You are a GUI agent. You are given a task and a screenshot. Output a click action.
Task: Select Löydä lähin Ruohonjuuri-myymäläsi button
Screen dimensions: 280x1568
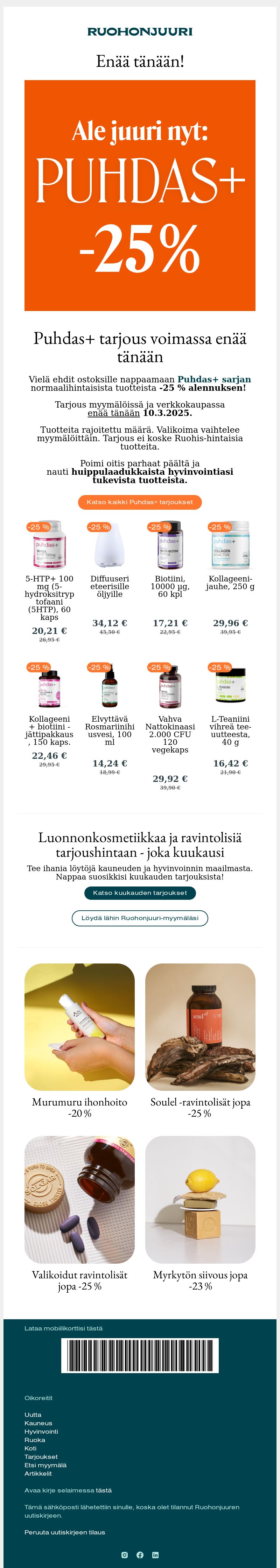pyautogui.click(x=139, y=918)
